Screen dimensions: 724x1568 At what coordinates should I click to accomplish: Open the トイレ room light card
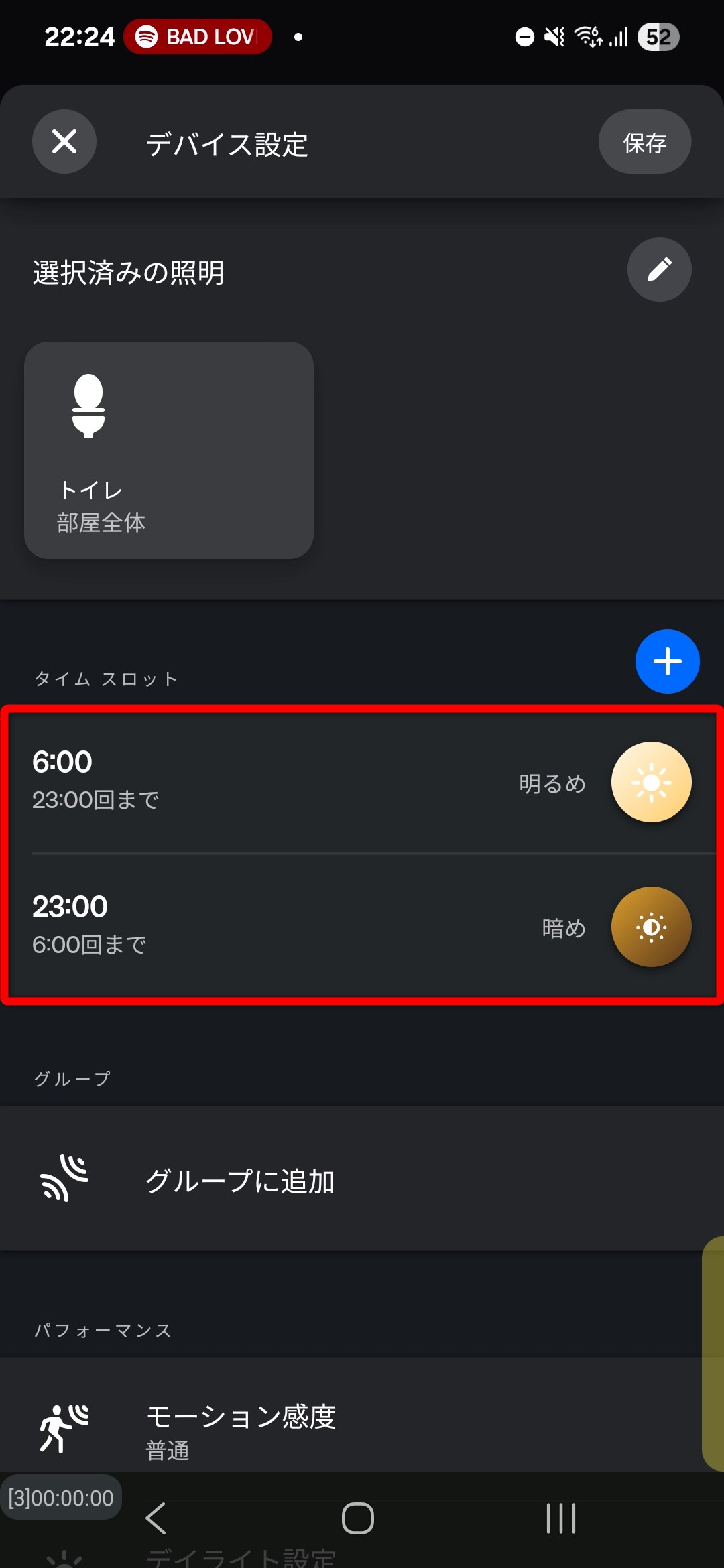click(x=169, y=450)
